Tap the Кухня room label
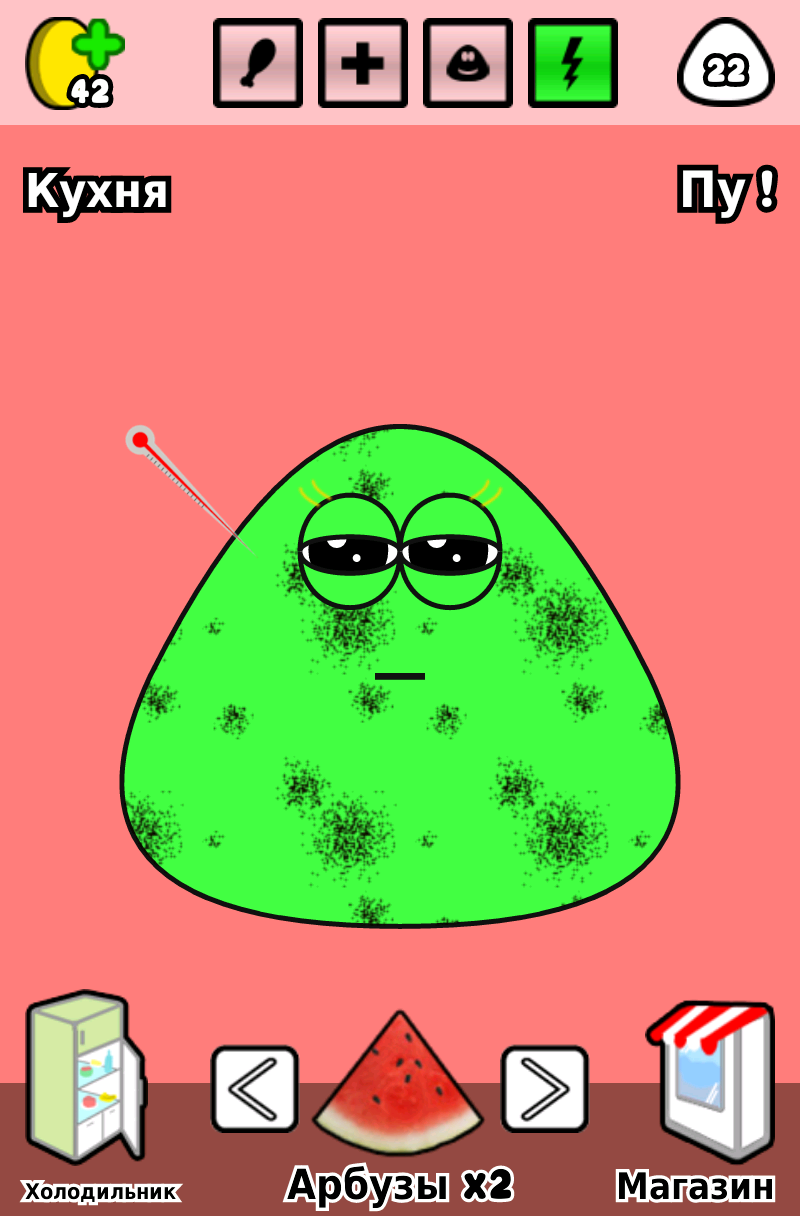 (97, 192)
